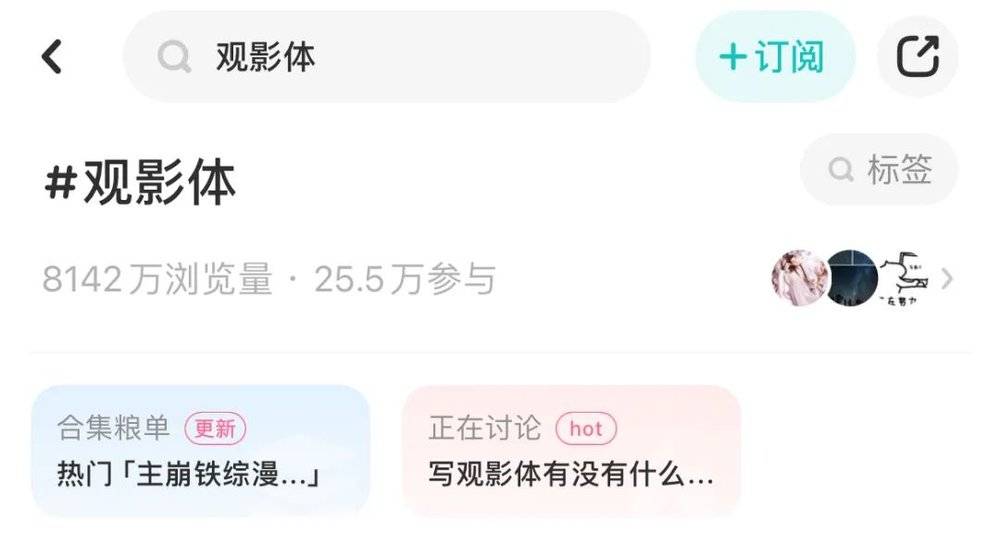The height and width of the screenshot is (546, 1000).
Task: Go back using the back arrow
Action: click(x=52, y=57)
